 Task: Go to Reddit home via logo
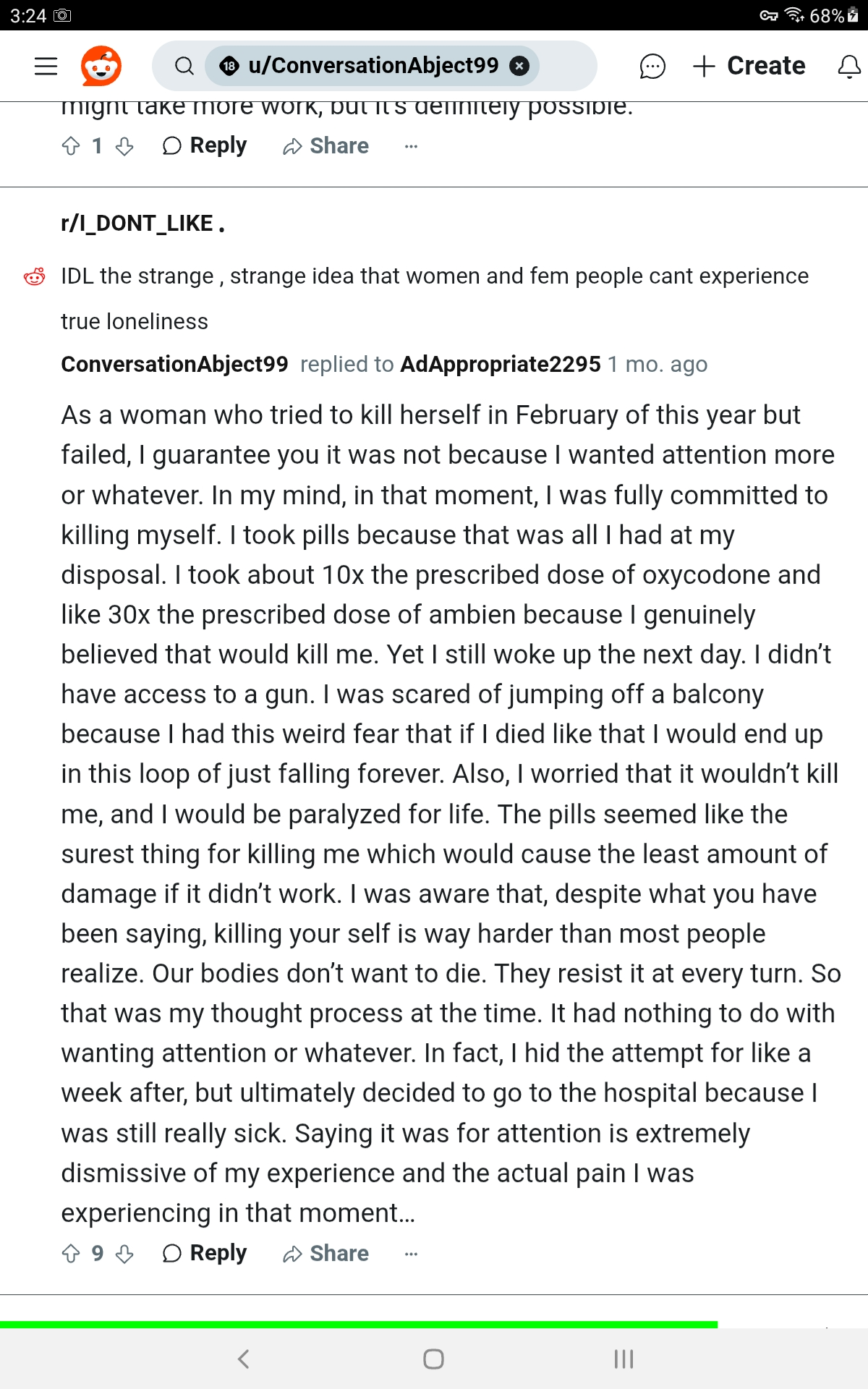(x=101, y=66)
